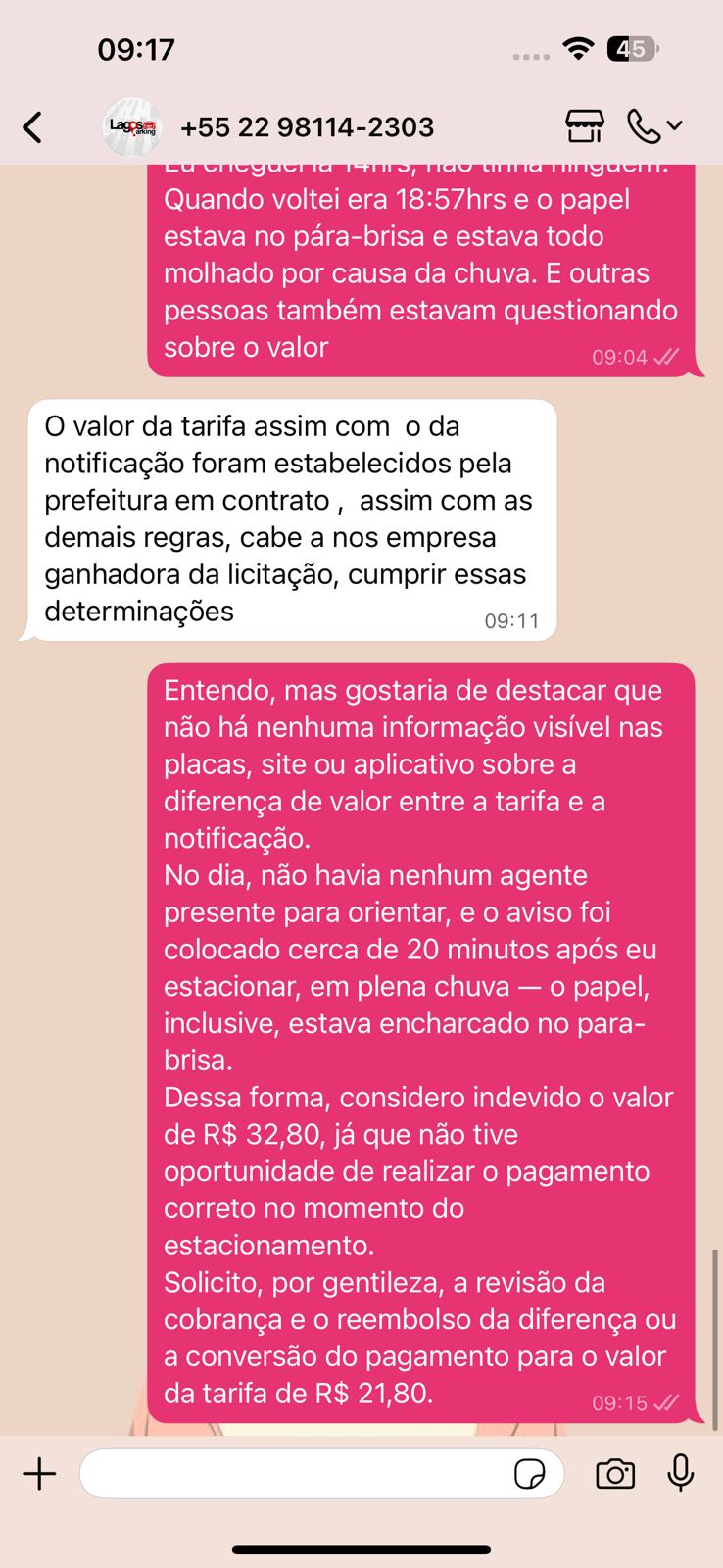This screenshot has height=1568, width=723.
Task: Open the plus attachment menu
Action: pyautogui.click(x=39, y=1474)
